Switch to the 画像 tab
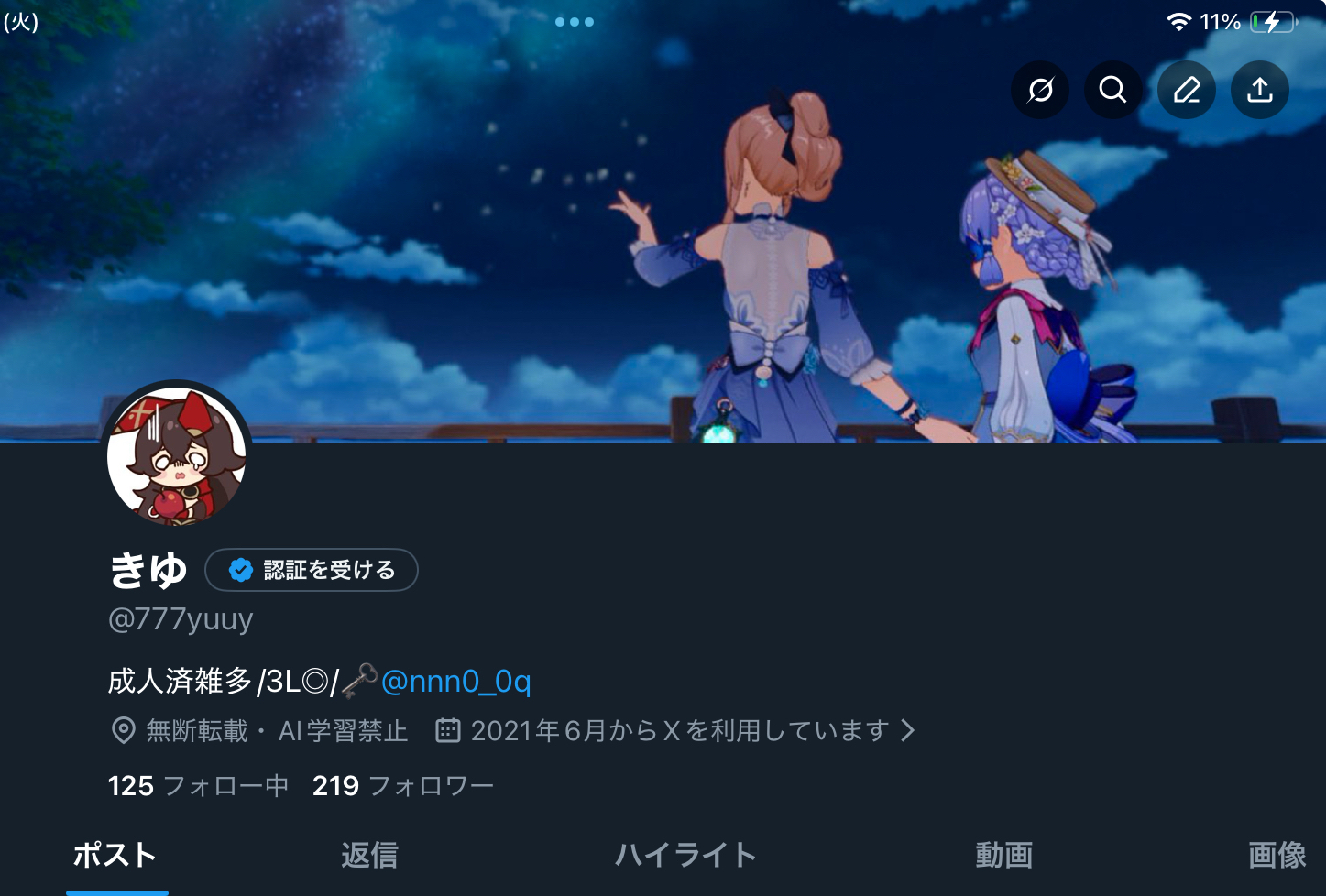Screen dimensions: 1326x896 point(1277,855)
